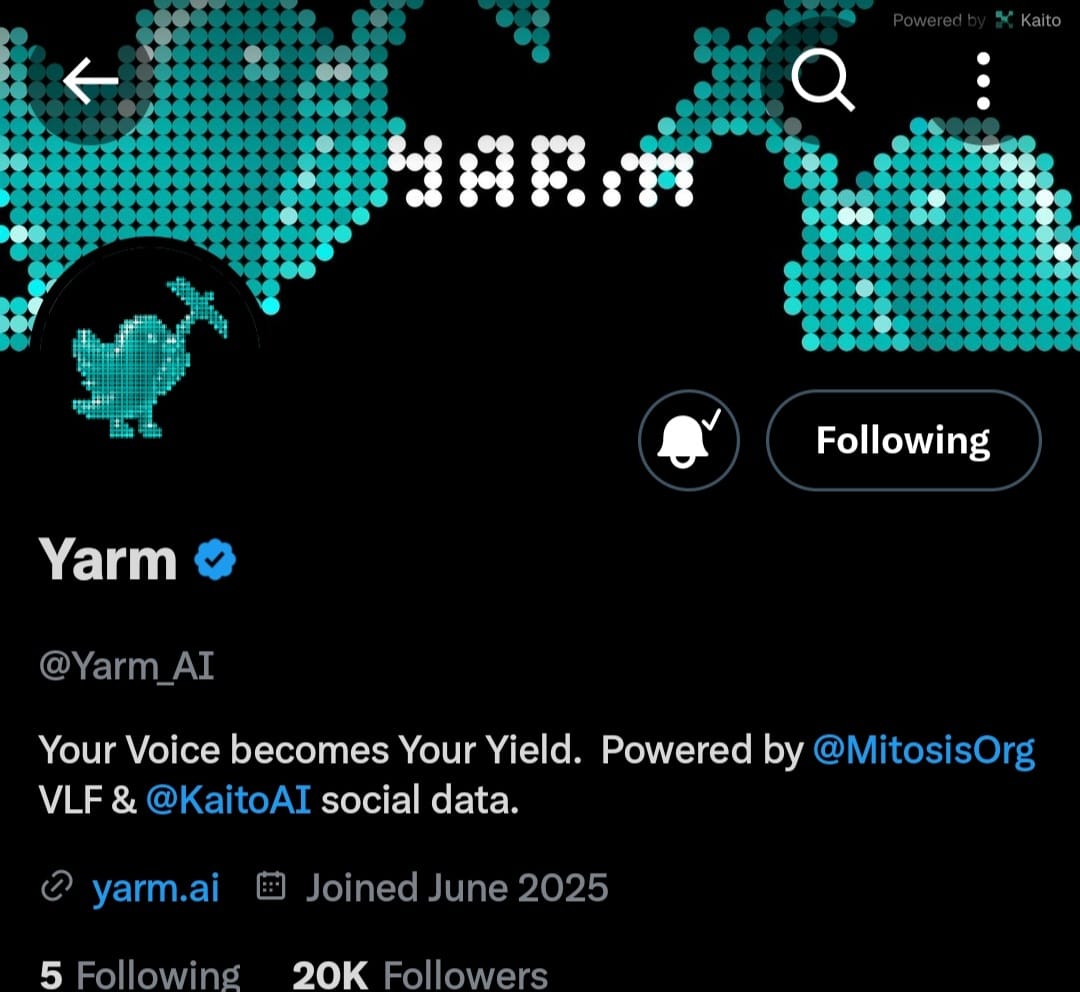This screenshot has width=1080, height=992.
Task: Open the three-dot overflow menu
Action: click(983, 81)
